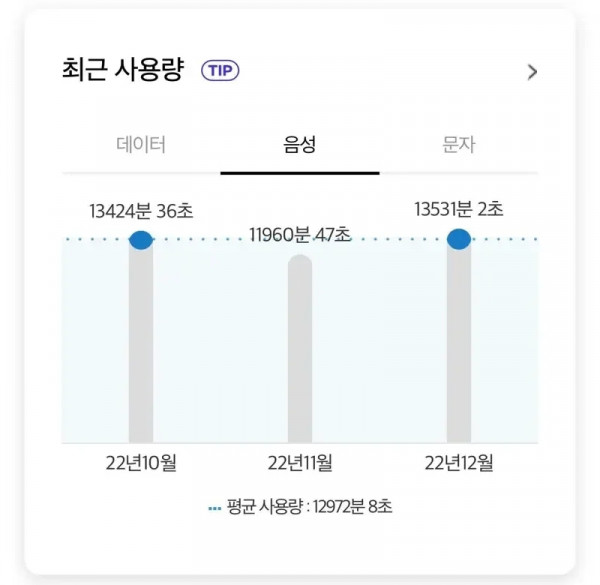Image resolution: width=600 pixels, height=585 pixels.
Task: Switch to the 데이터 tab
Action: click(141, 145)
